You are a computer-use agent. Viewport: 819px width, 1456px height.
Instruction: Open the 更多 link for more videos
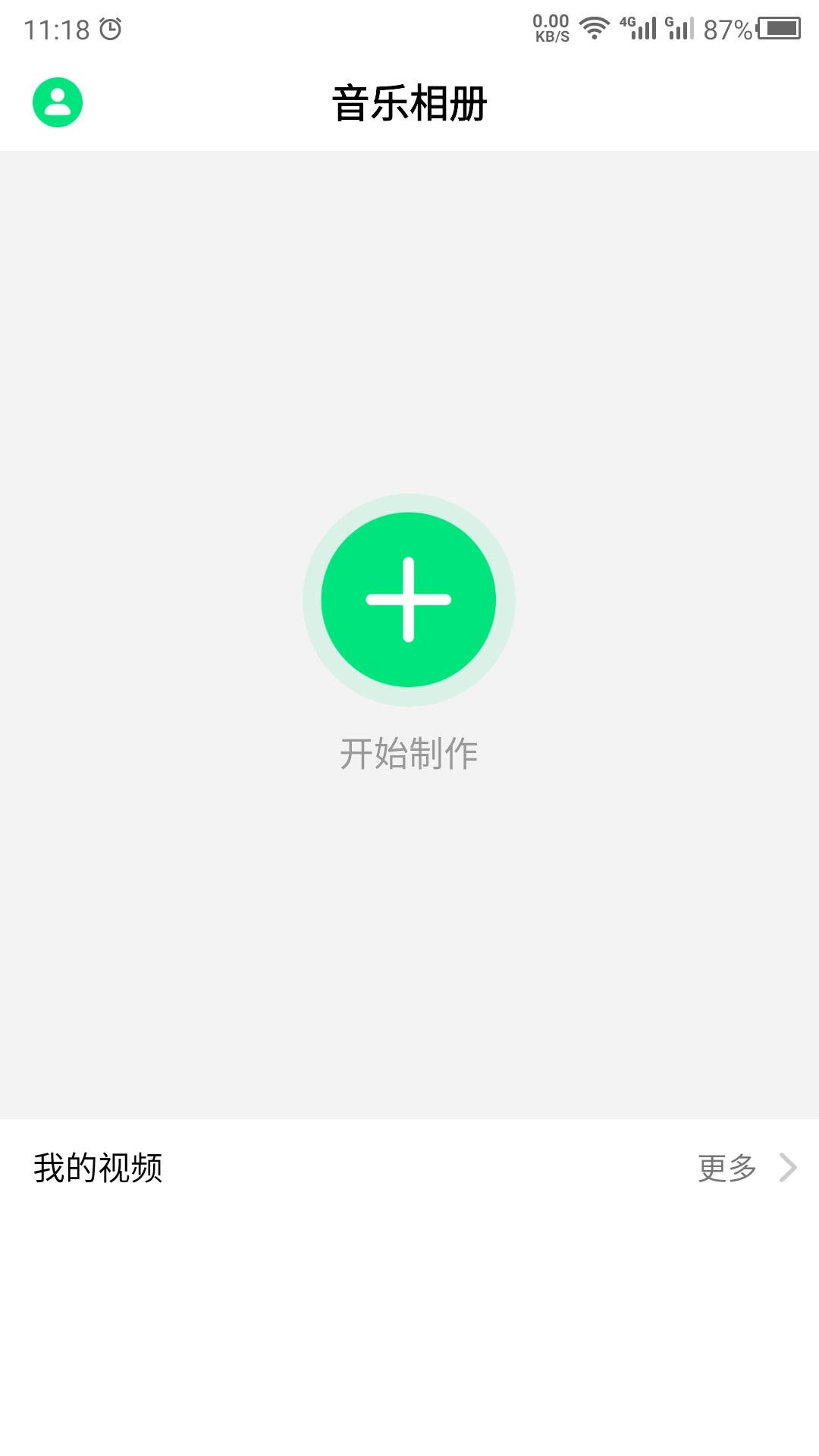click(726, 1168)
